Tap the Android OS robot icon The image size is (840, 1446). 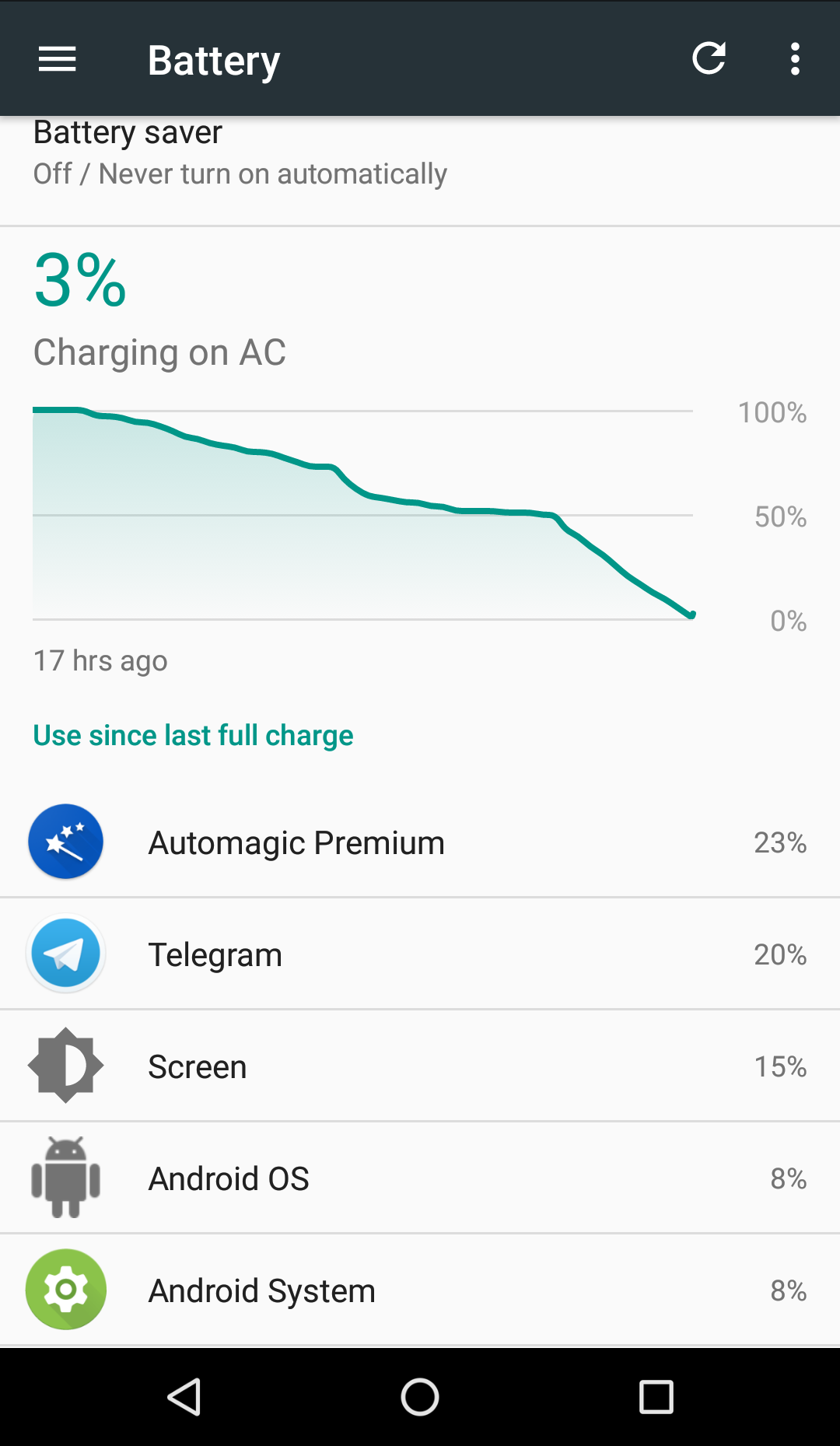(x=65, y=1178)
